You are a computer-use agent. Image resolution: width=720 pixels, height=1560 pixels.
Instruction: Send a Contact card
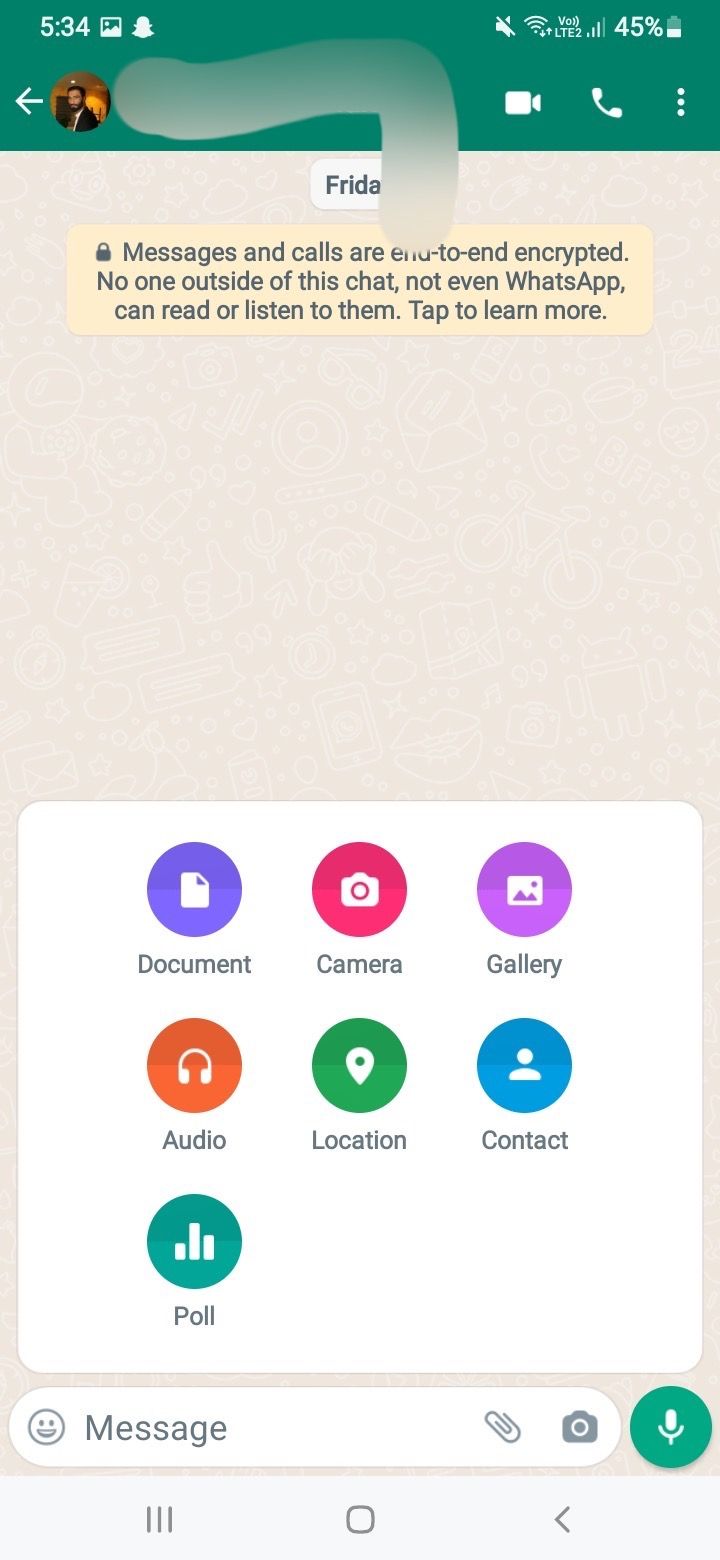(524, 1065)
